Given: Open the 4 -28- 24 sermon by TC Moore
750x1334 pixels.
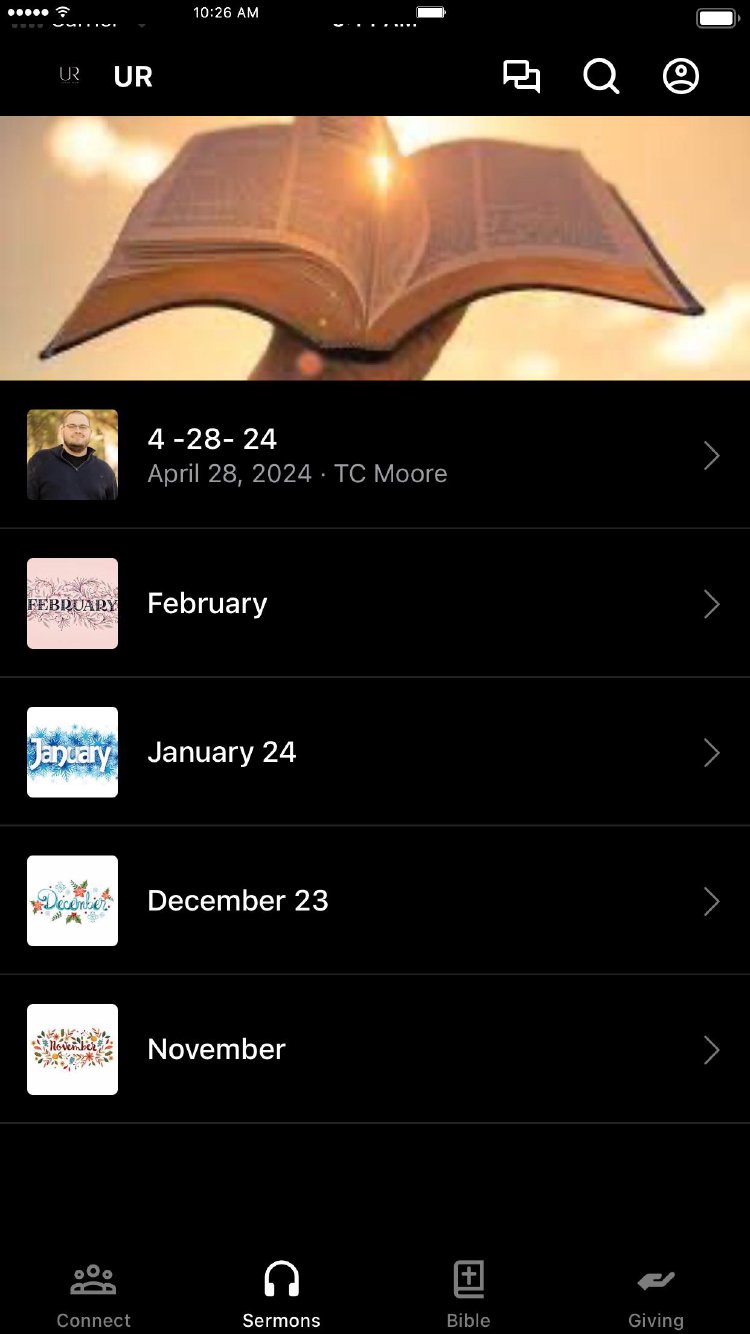Looking at the screenshot, I should pos(375,455).
